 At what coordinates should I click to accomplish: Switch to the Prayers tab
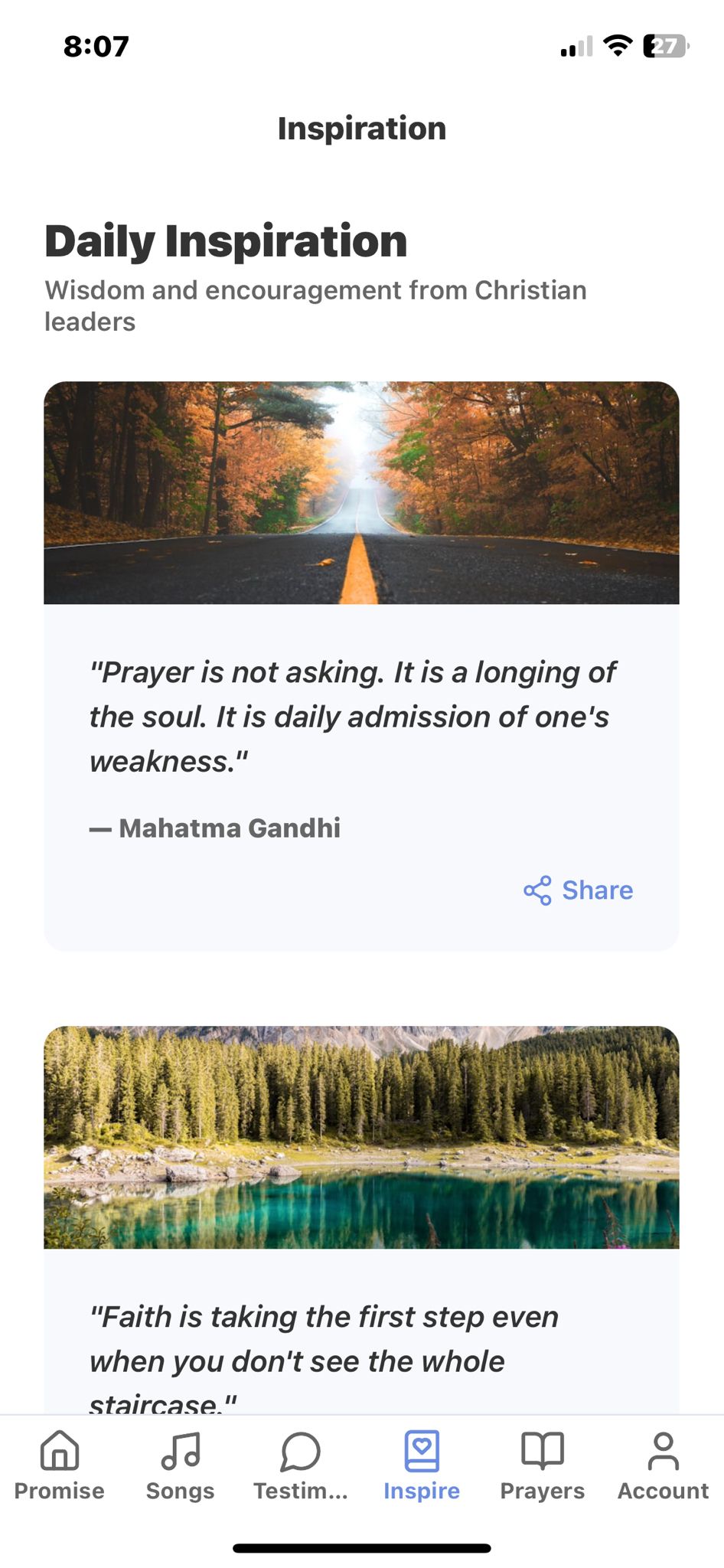pos(542,1465)
